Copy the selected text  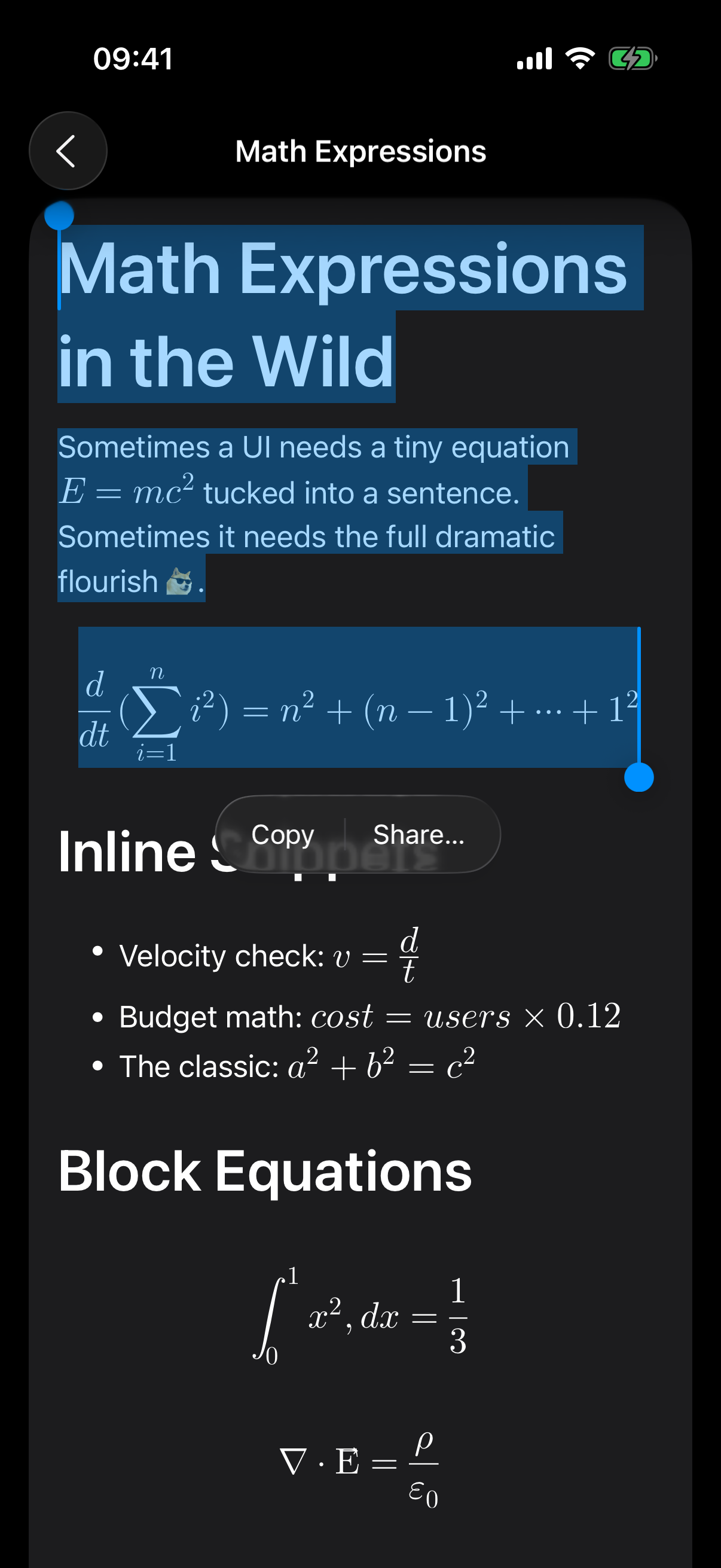click(282, 834)
